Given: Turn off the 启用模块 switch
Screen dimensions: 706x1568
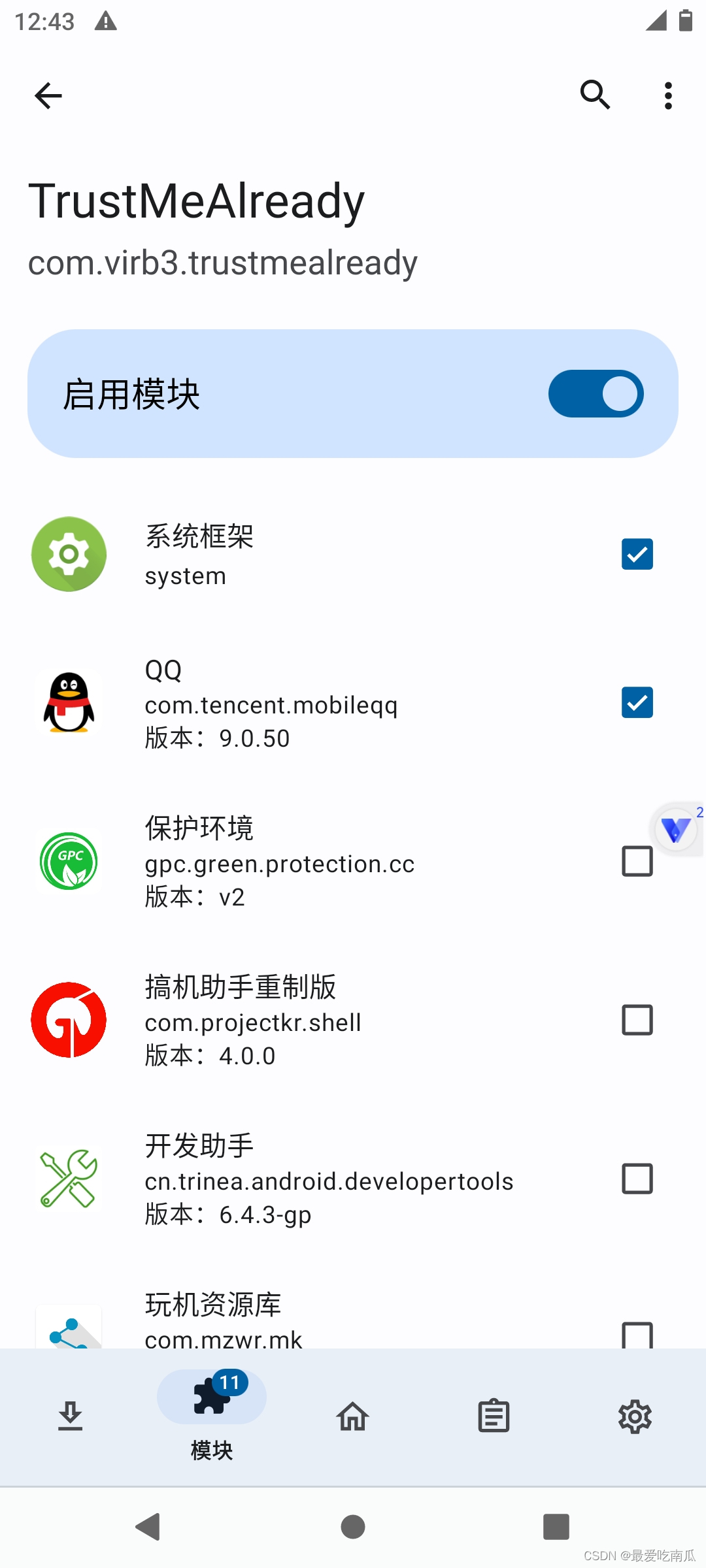Looking at the screenshot, I should click(x=596, y=394).
